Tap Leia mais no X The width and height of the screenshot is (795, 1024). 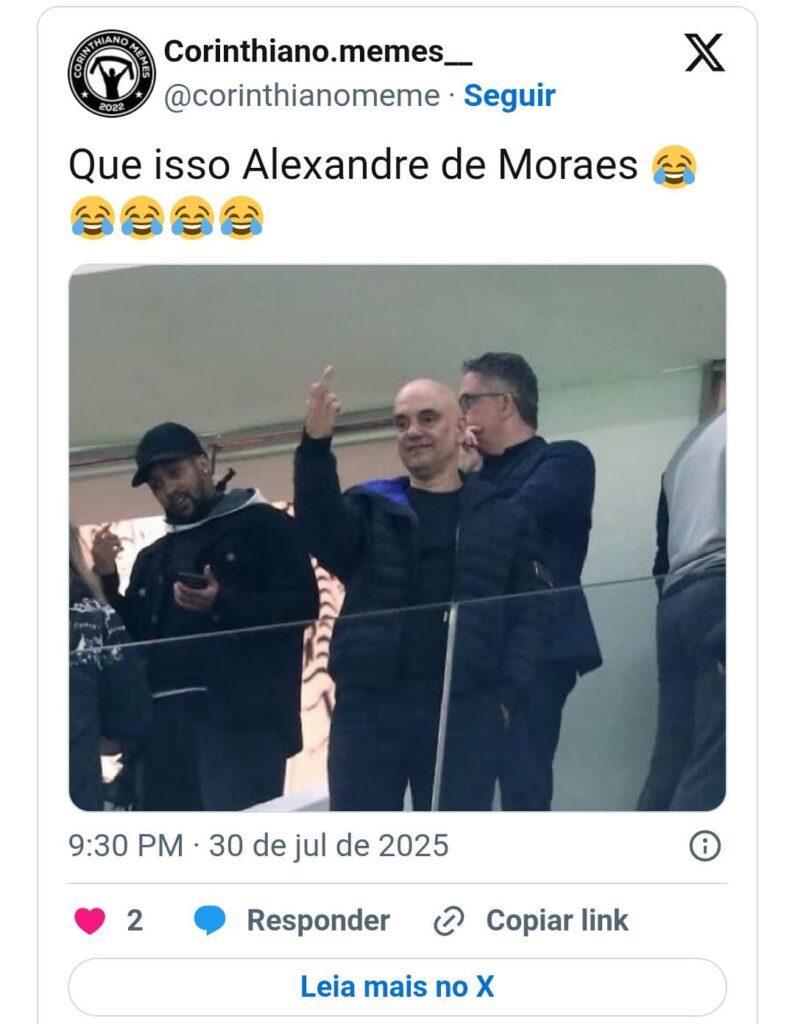click(x=397, y=987)
